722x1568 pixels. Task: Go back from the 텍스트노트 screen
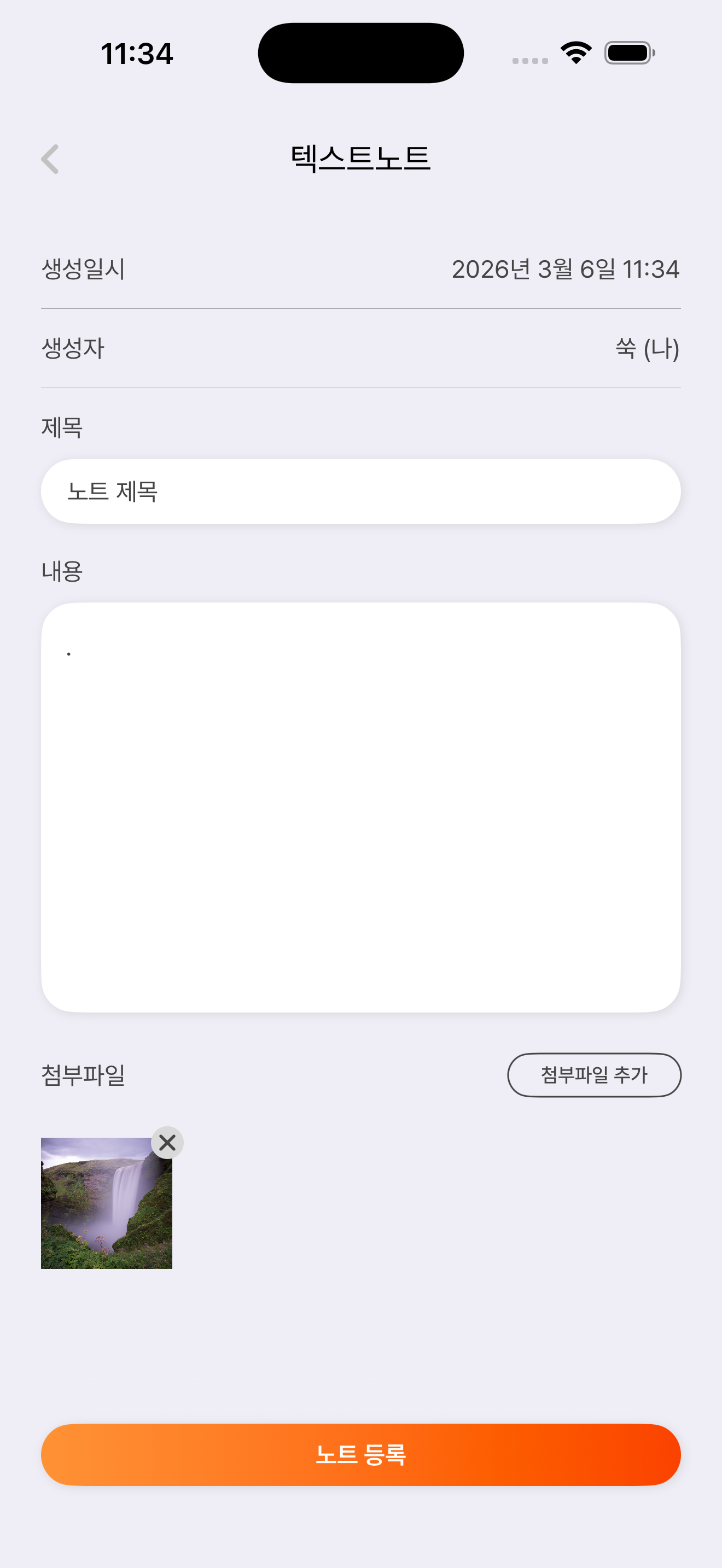coord(50,159)
